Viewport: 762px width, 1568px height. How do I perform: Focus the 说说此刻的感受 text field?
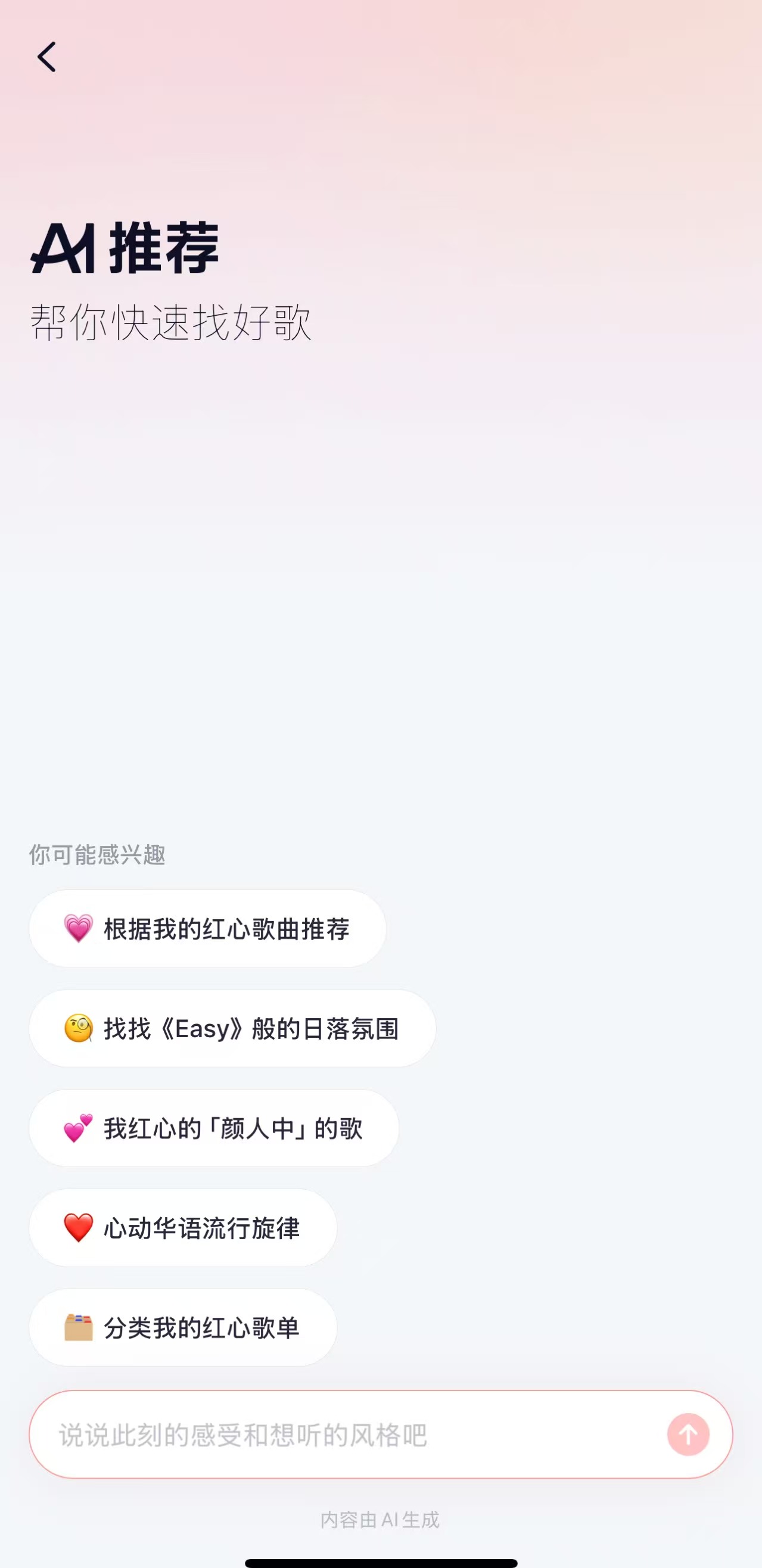[347, 1435]
